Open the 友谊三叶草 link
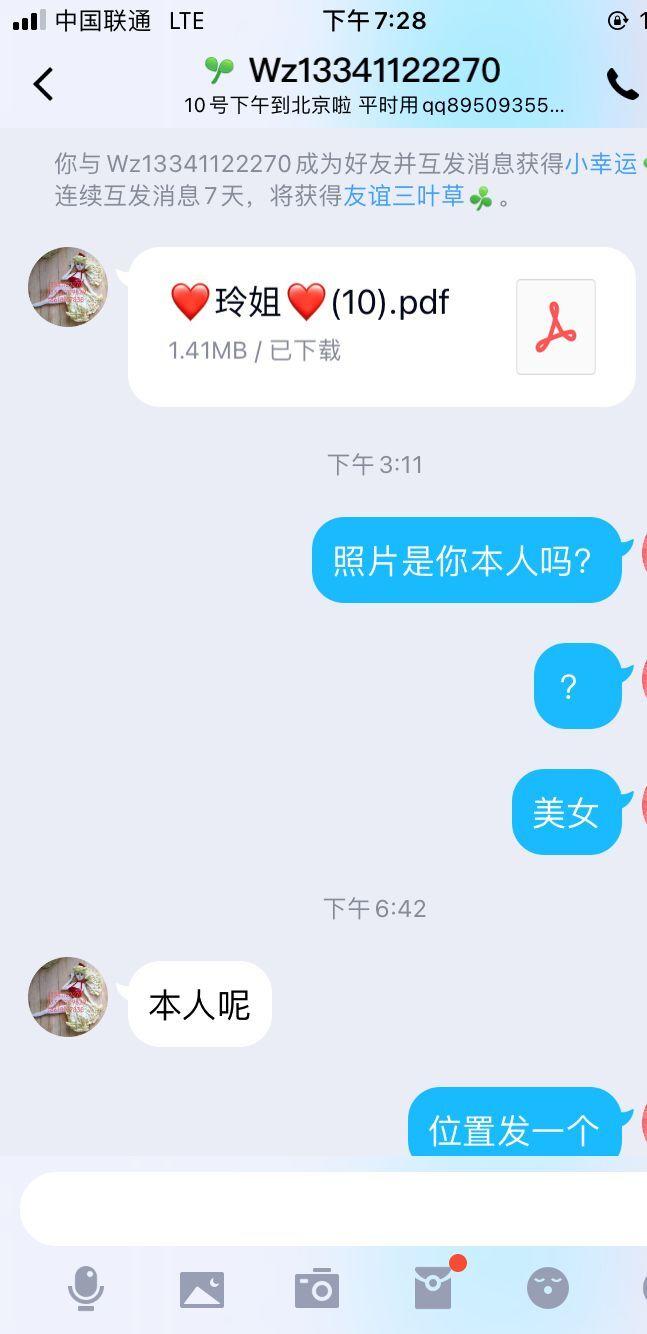The width and height of the screenshot is (647, 1334). pos(403,196)
